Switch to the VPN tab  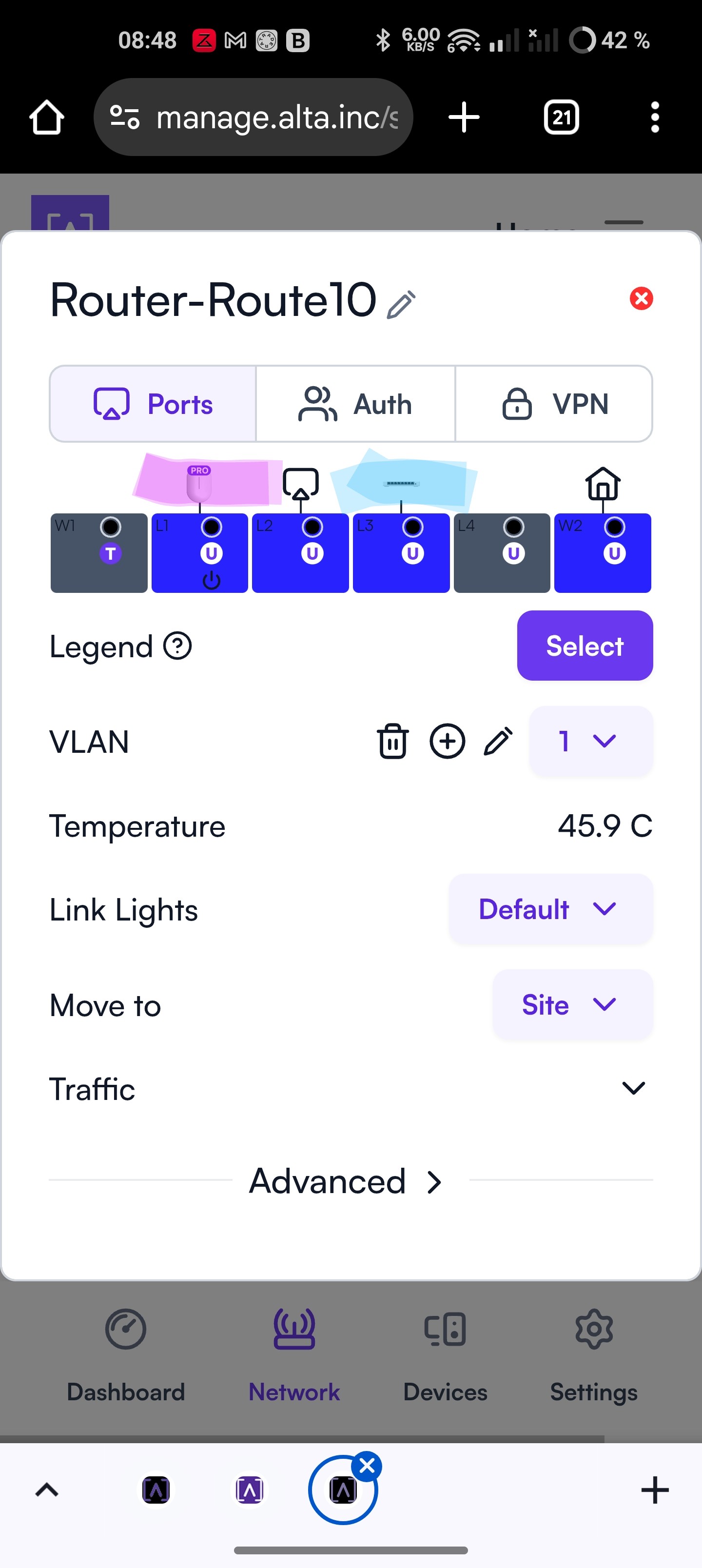(x=554, y=404)
